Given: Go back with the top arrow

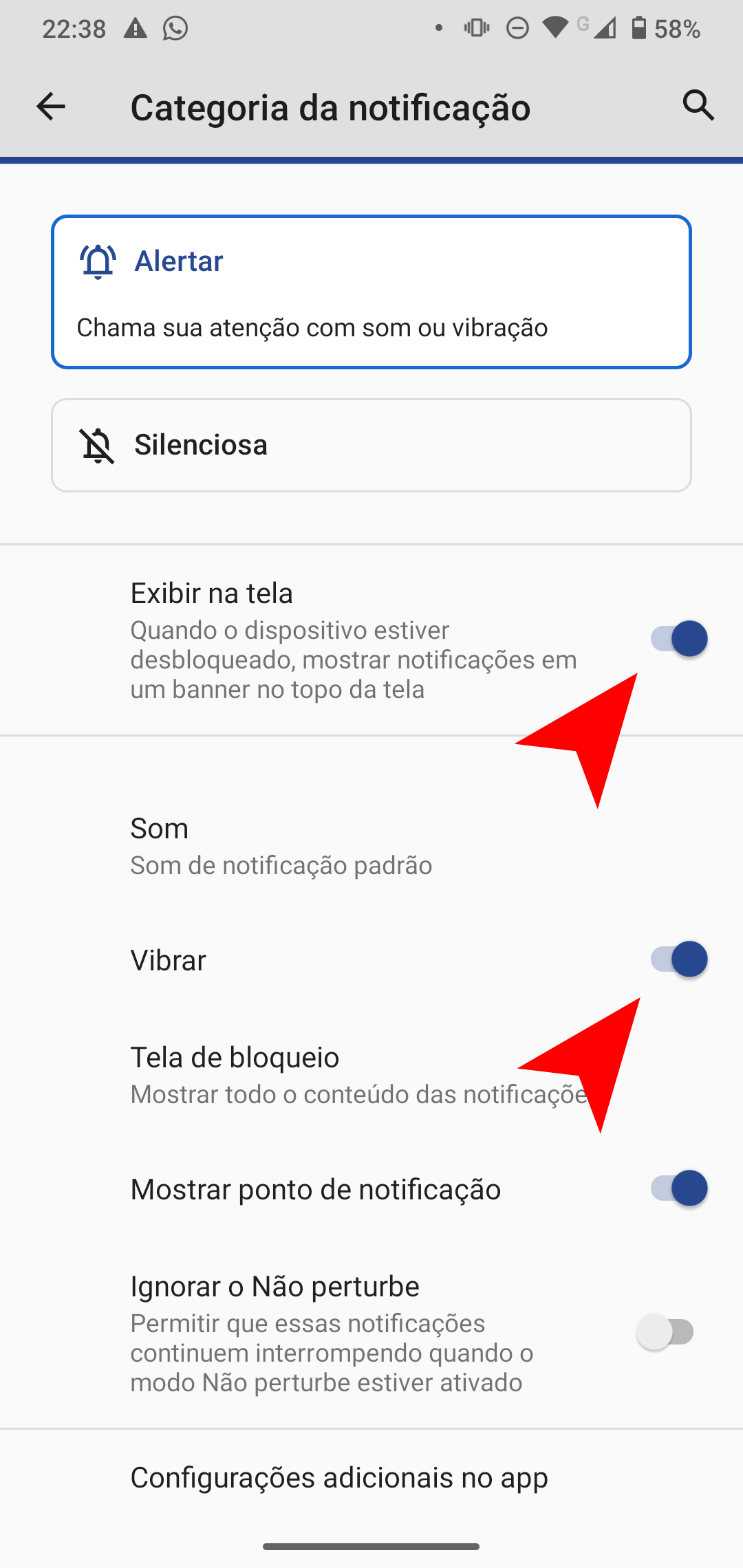Looking at the screenshot, I should 51,107.
